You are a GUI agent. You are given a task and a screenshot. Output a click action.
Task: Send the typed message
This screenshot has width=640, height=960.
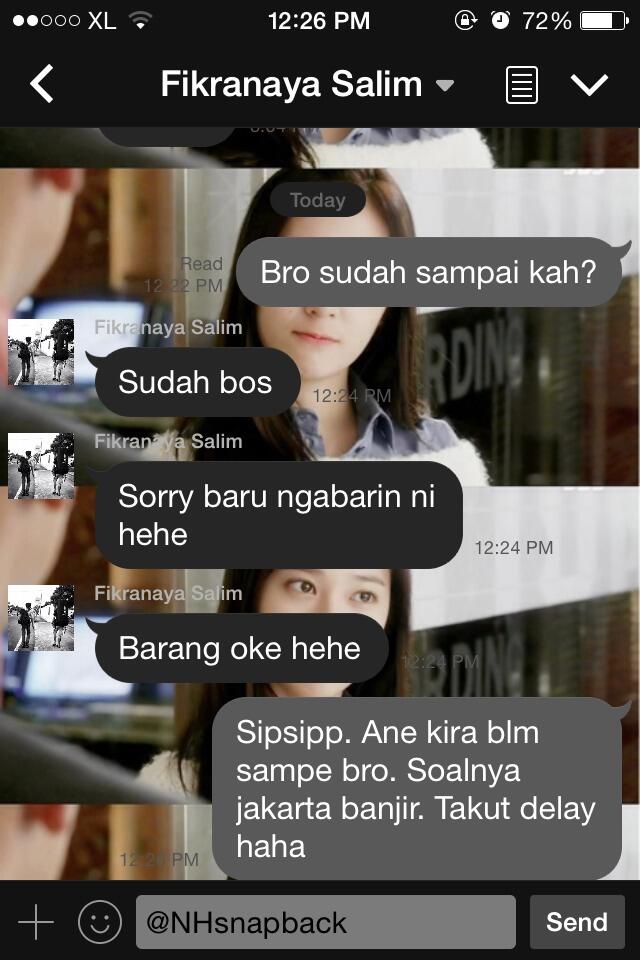[x=577, y=921]
